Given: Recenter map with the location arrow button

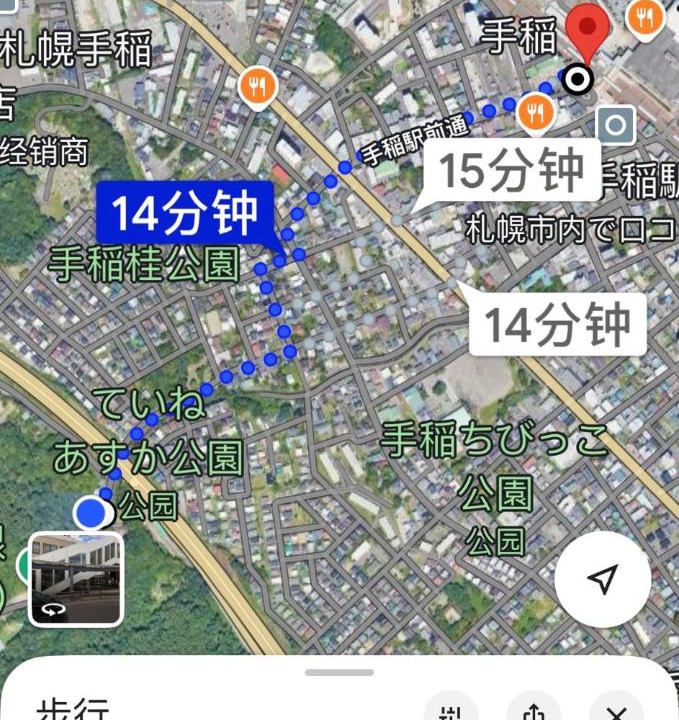Looking at the screenshot, I should (x=602, y=580).
